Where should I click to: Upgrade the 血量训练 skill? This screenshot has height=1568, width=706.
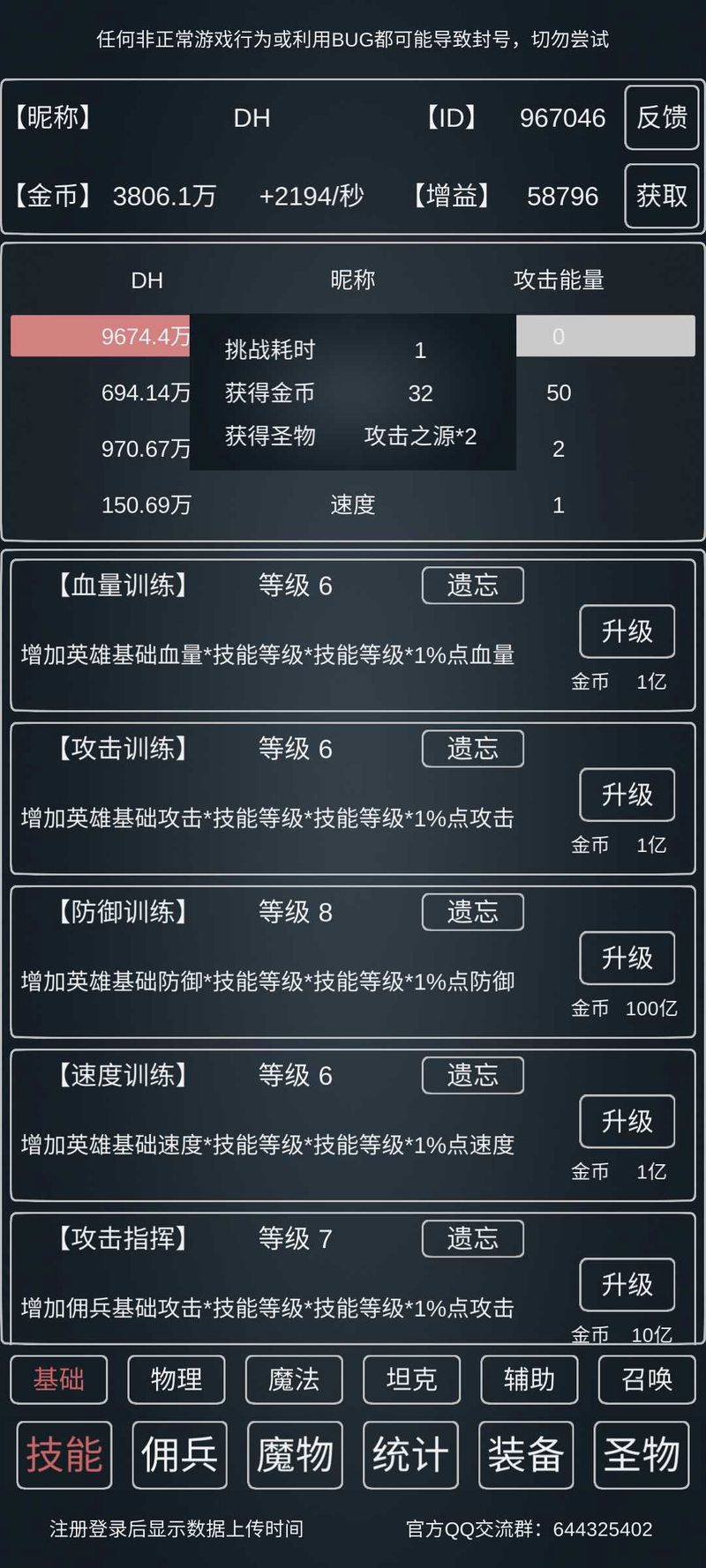click(x=627, y=631)
